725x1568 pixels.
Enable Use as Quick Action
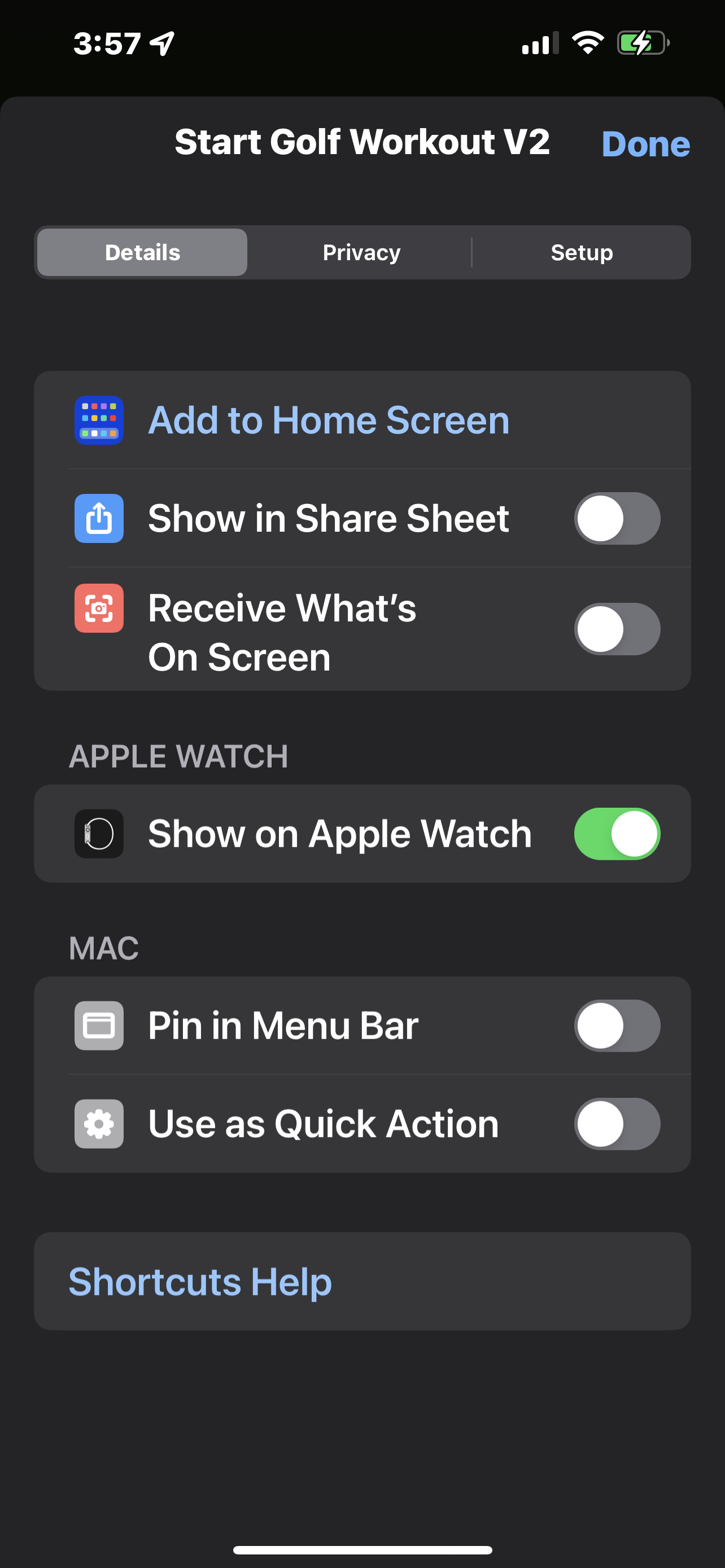pyautogui.click(x=617, y=1124)
